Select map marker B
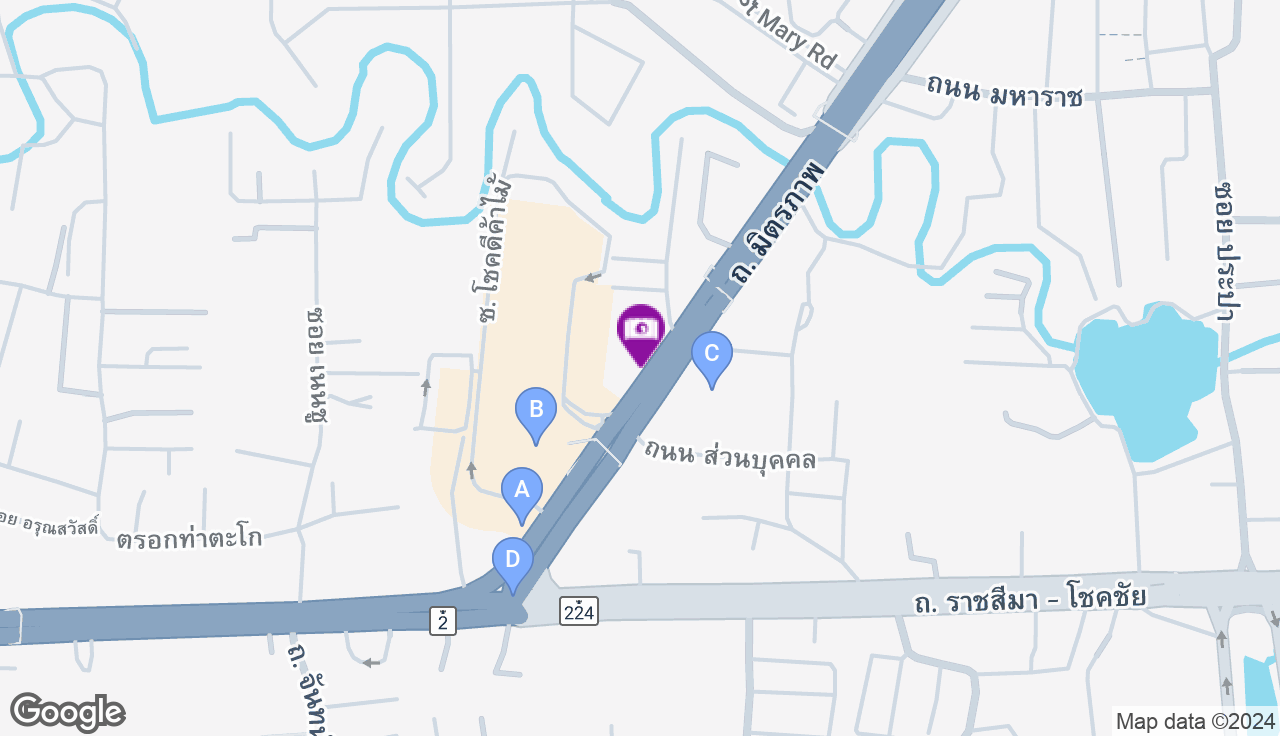Image resolution: width=1280 pixels, height=736 pixels. [x=535, y=410]
